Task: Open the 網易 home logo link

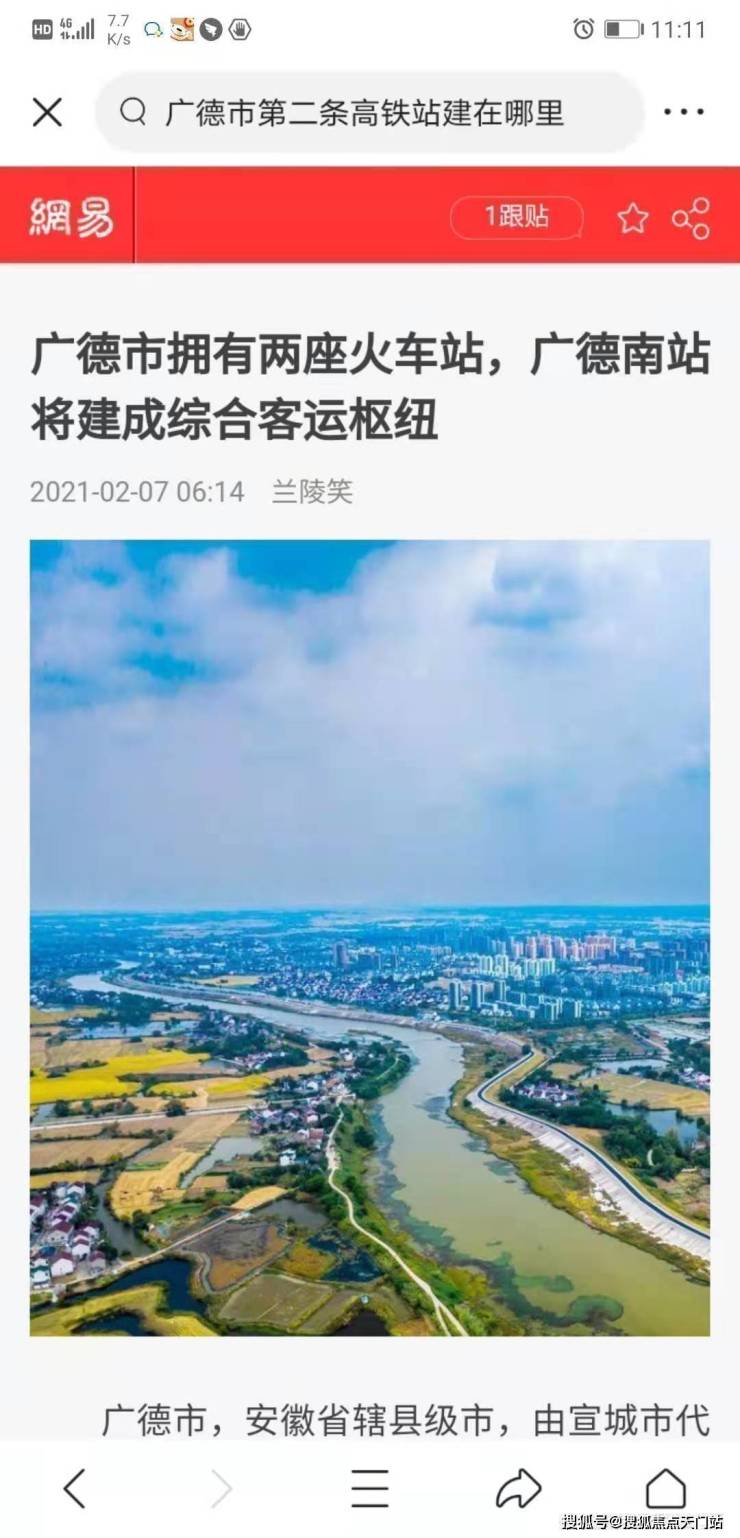Action: (x=71, y=217)
